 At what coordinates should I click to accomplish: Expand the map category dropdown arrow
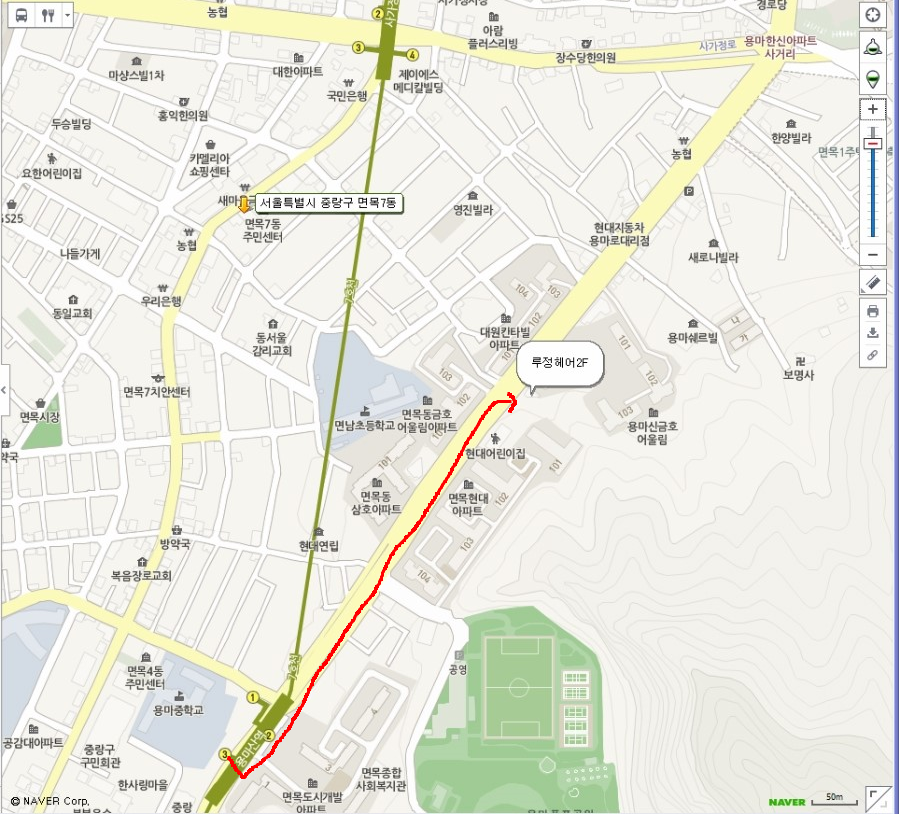click(66, 16)
